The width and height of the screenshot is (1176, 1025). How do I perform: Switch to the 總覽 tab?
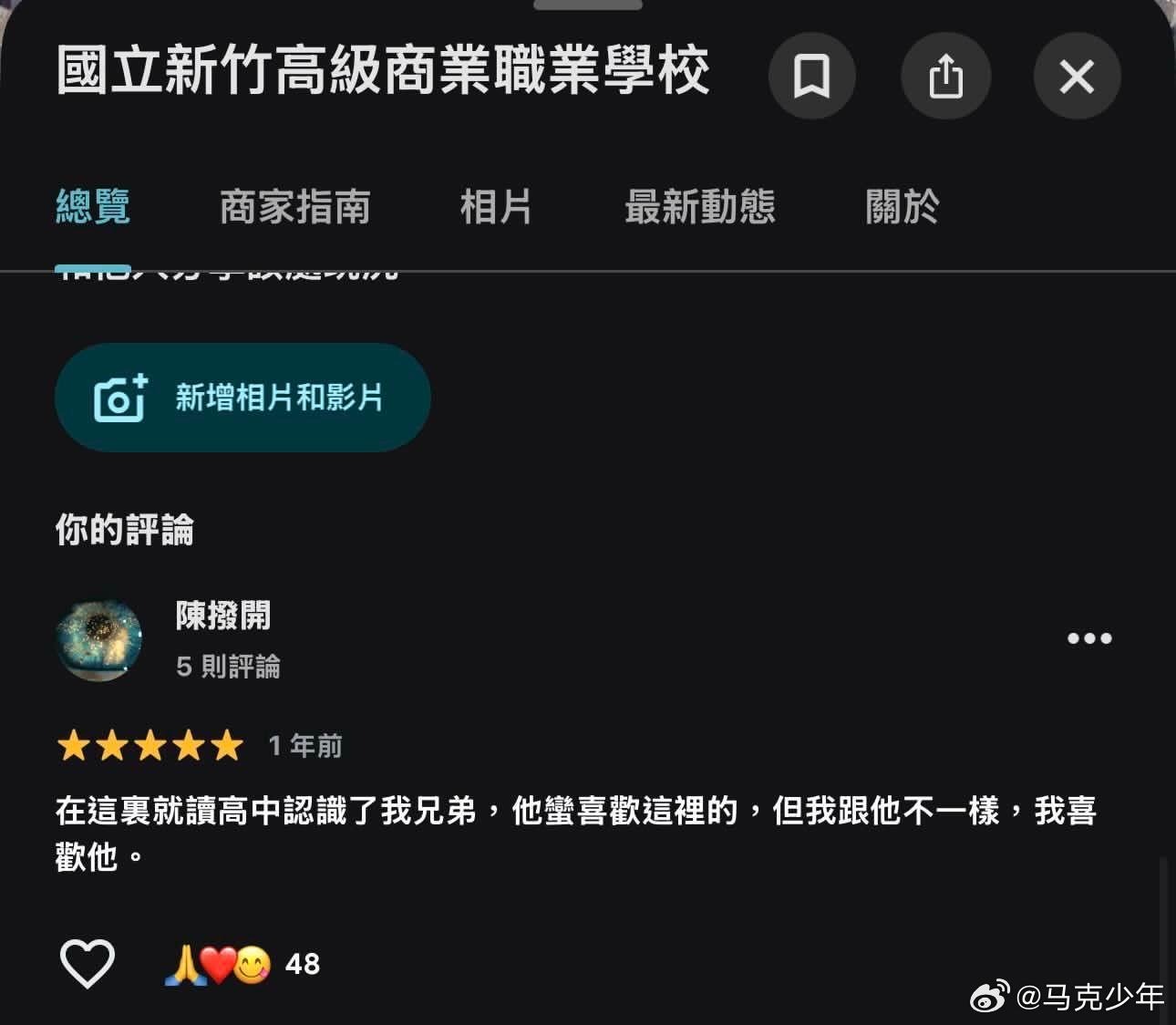point(93,207)
